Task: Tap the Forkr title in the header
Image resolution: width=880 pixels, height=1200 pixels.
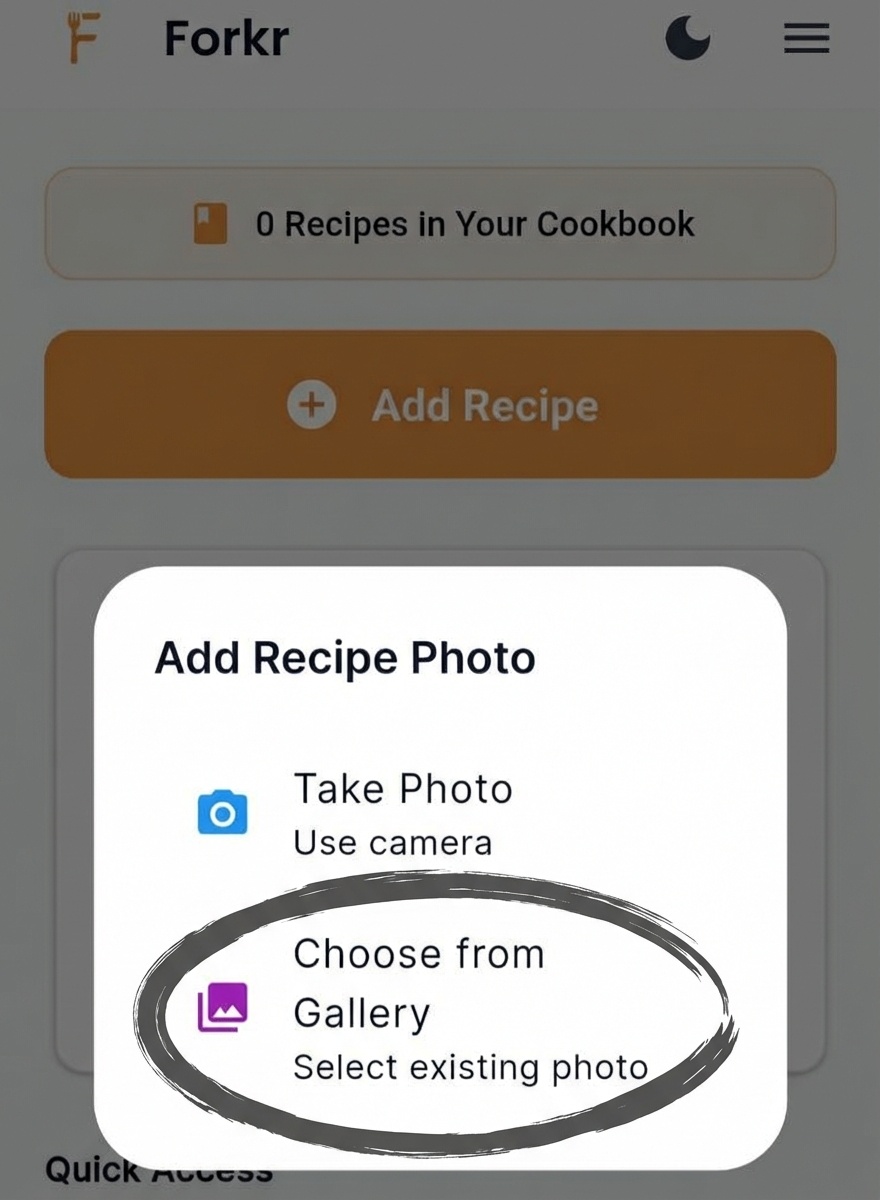Action: coord(226,38)
